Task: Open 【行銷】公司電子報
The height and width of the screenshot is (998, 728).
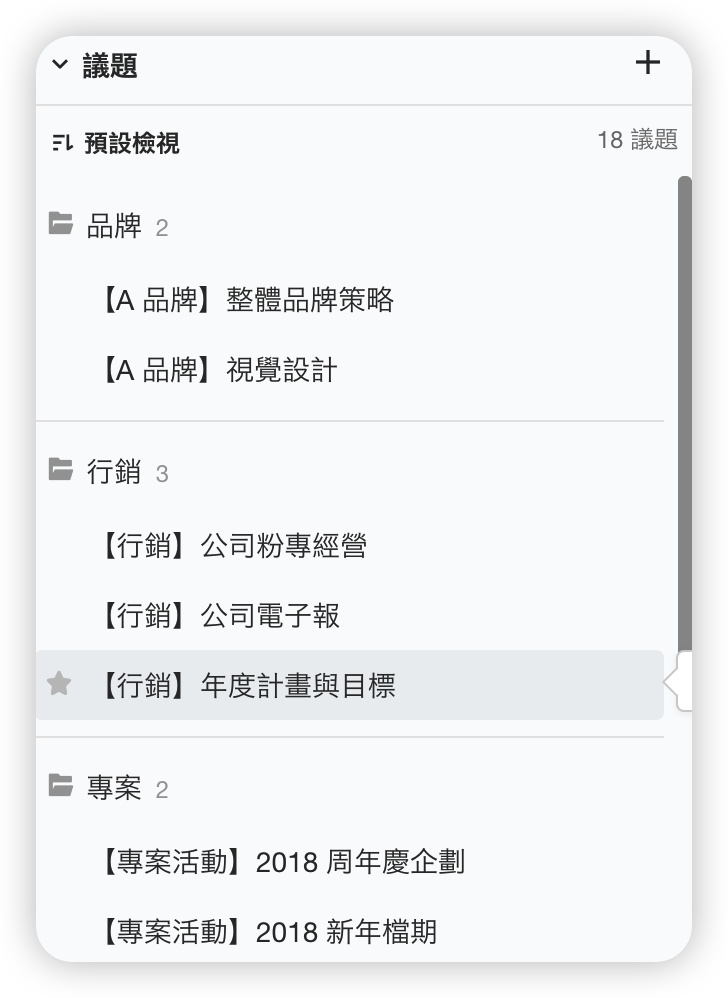Action: click(x=219, y=615)
